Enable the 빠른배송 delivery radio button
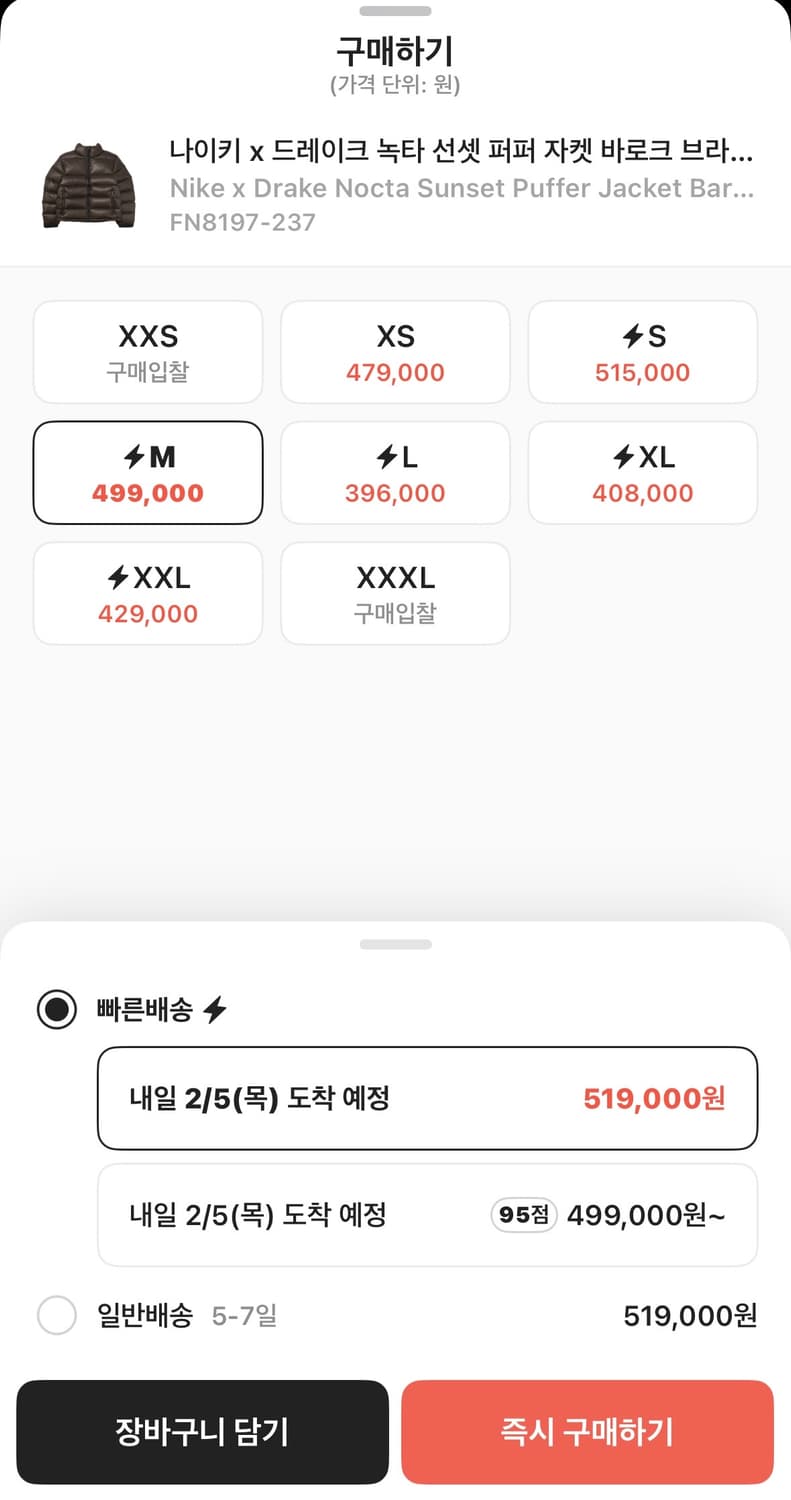This screenshot has height=1500, width=791. tap(57, 1011)
